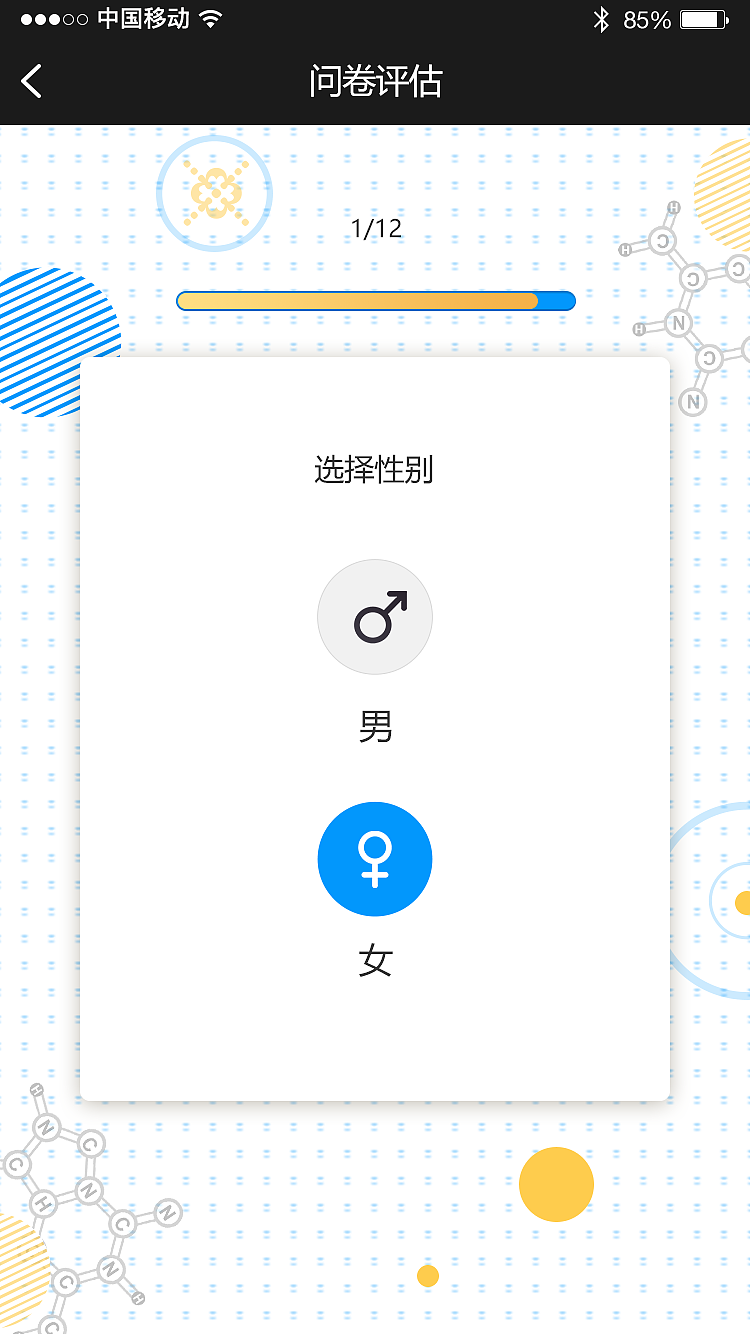This screenshot has width=750, height=1334.
Task: Tap the 问卷评估 title bar
Action: click(x=375, y=81)
